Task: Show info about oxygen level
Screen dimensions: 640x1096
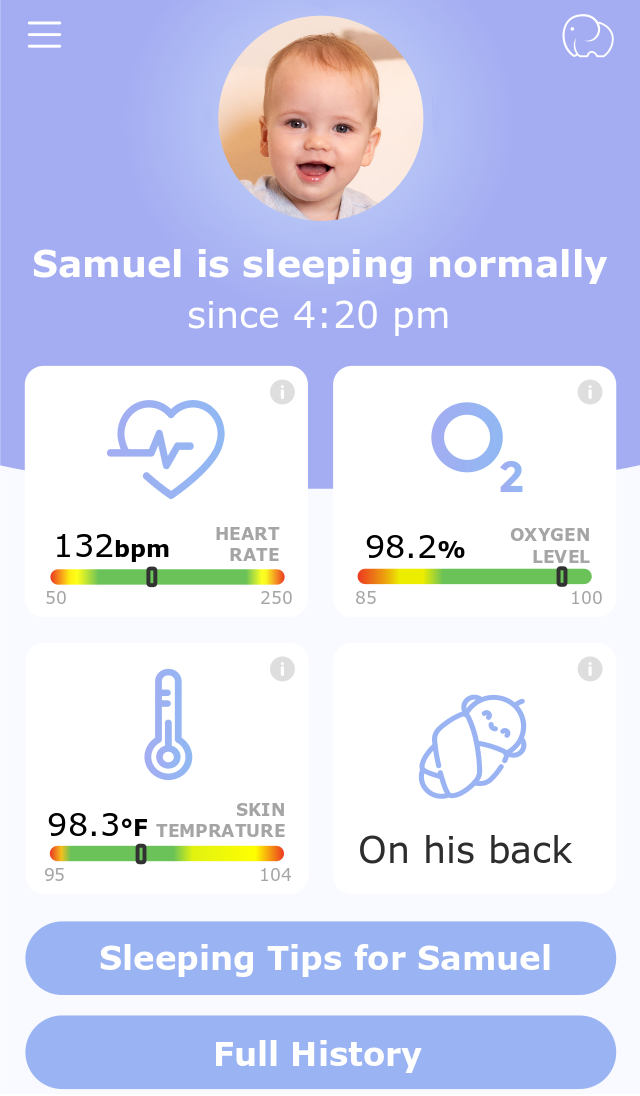Action: coord(590,392)
